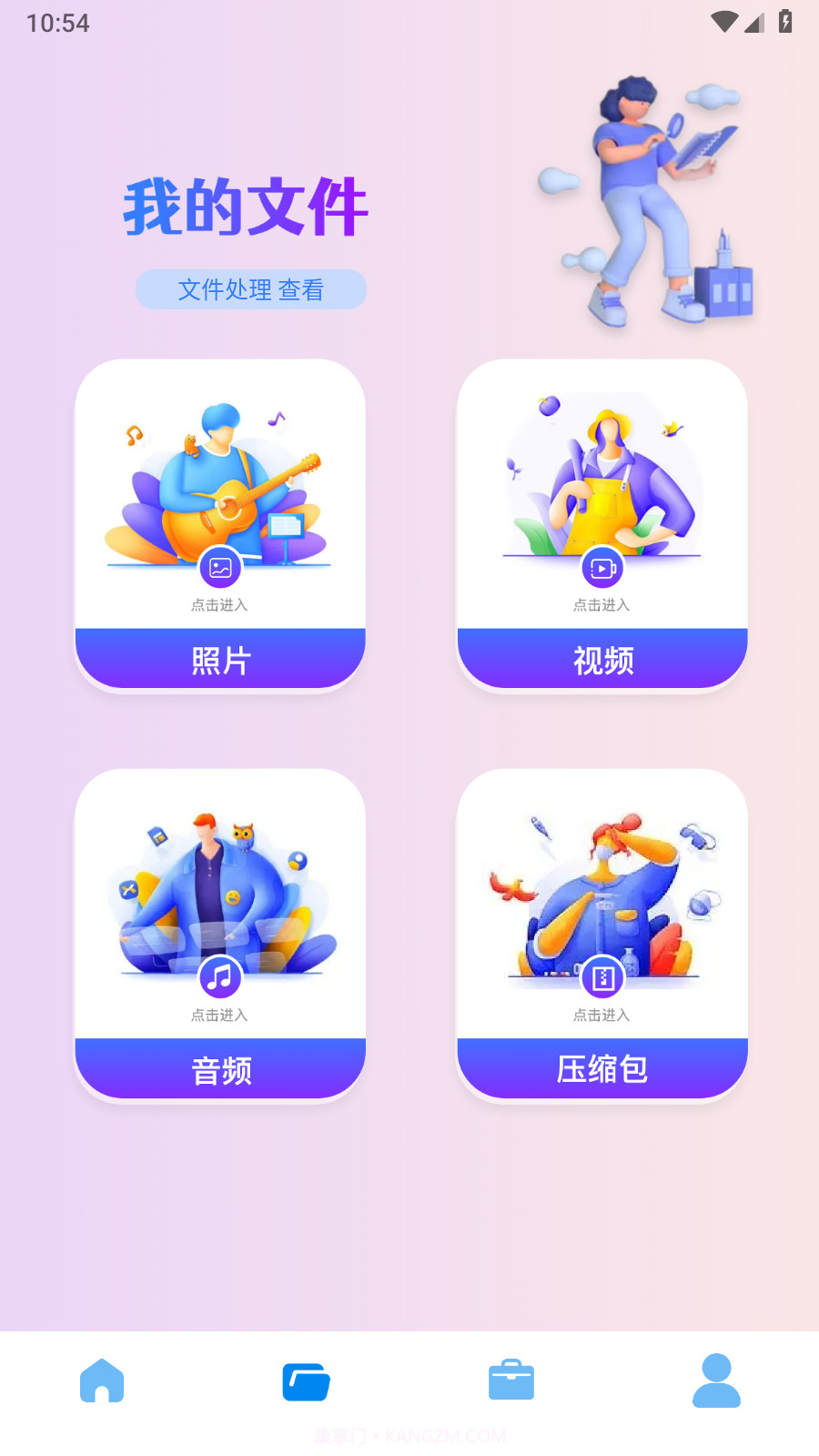
Task: Click the 文件处理 查看 button
Action: click(251, 289)
